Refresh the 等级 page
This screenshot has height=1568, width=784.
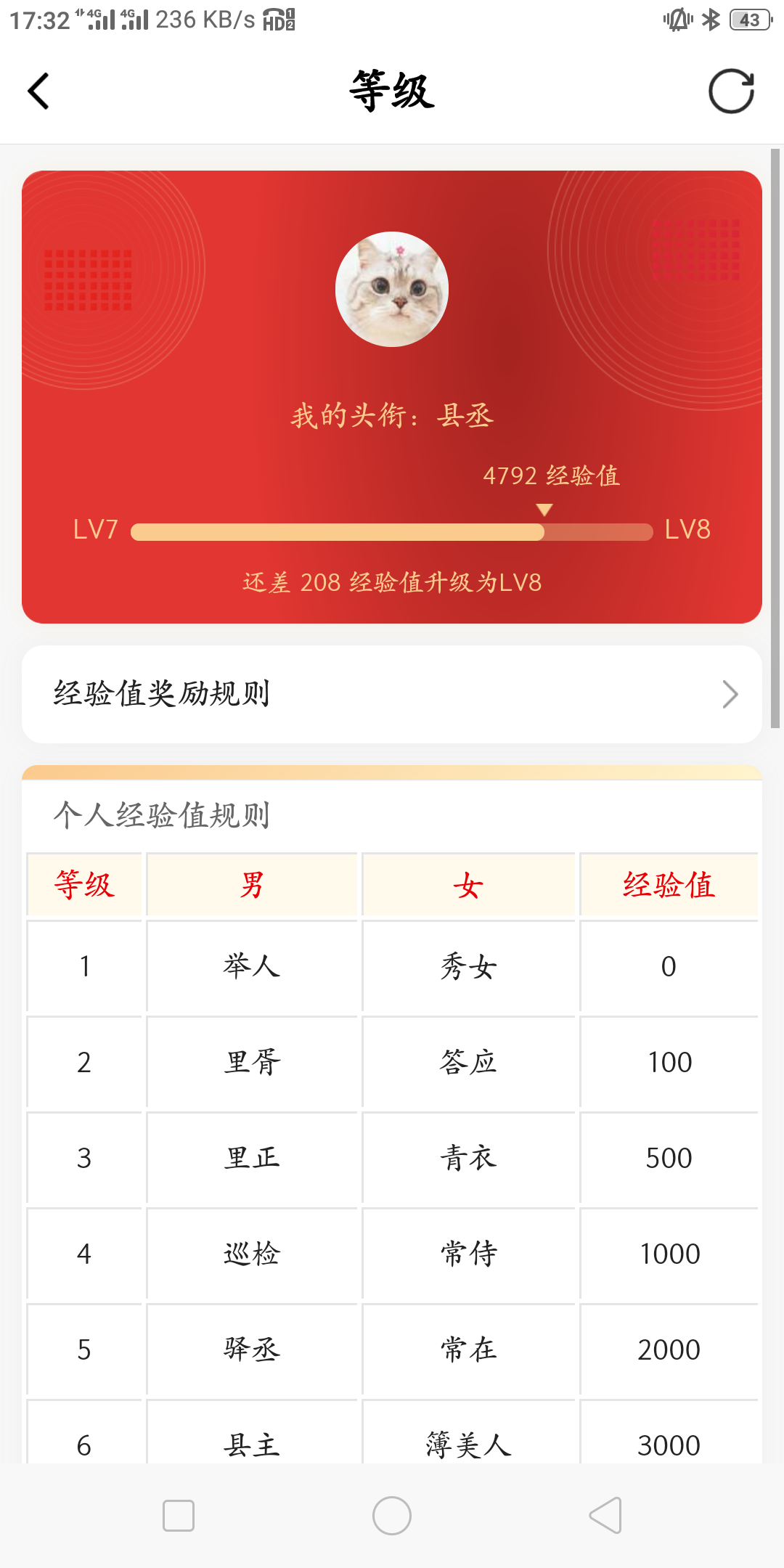tap(731, 91)
